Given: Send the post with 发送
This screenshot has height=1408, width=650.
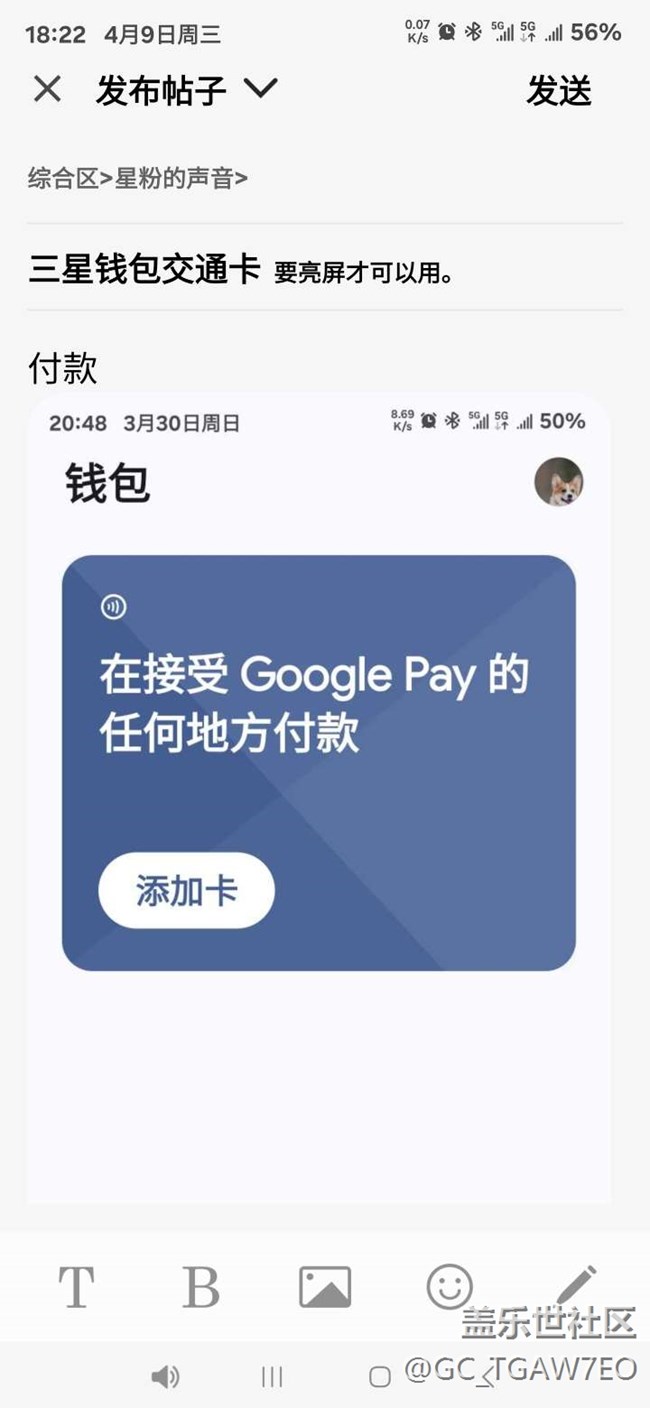Looking at the screenshot, I should (x=559, y=91).
